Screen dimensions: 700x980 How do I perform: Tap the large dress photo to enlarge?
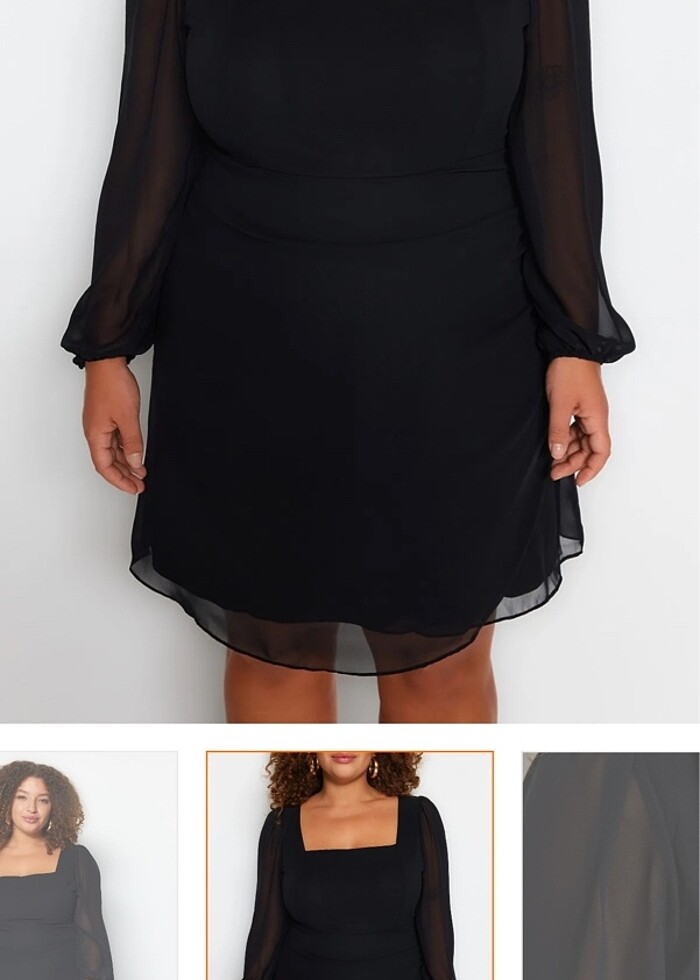pos(349,360)
